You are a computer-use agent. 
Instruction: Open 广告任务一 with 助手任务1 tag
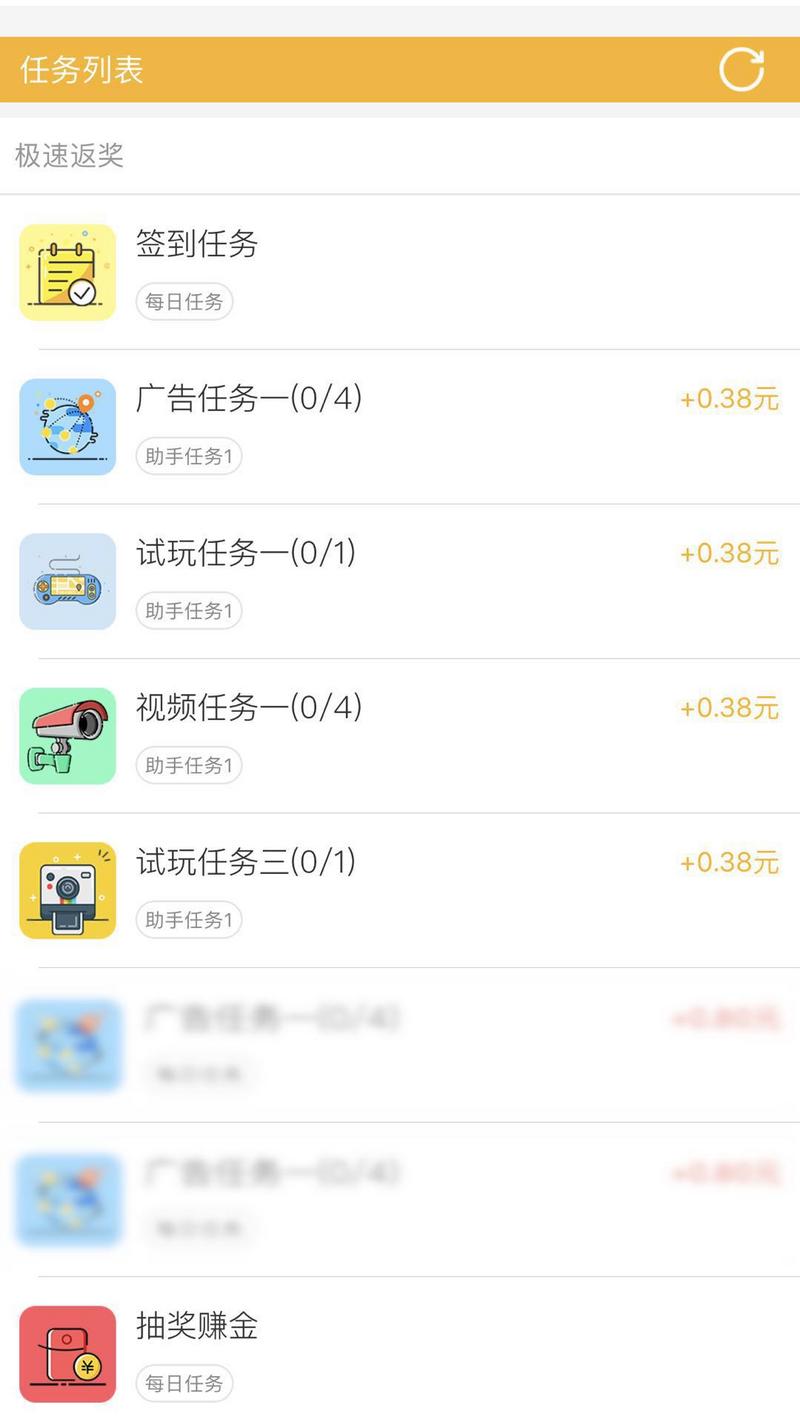[400, 427]
